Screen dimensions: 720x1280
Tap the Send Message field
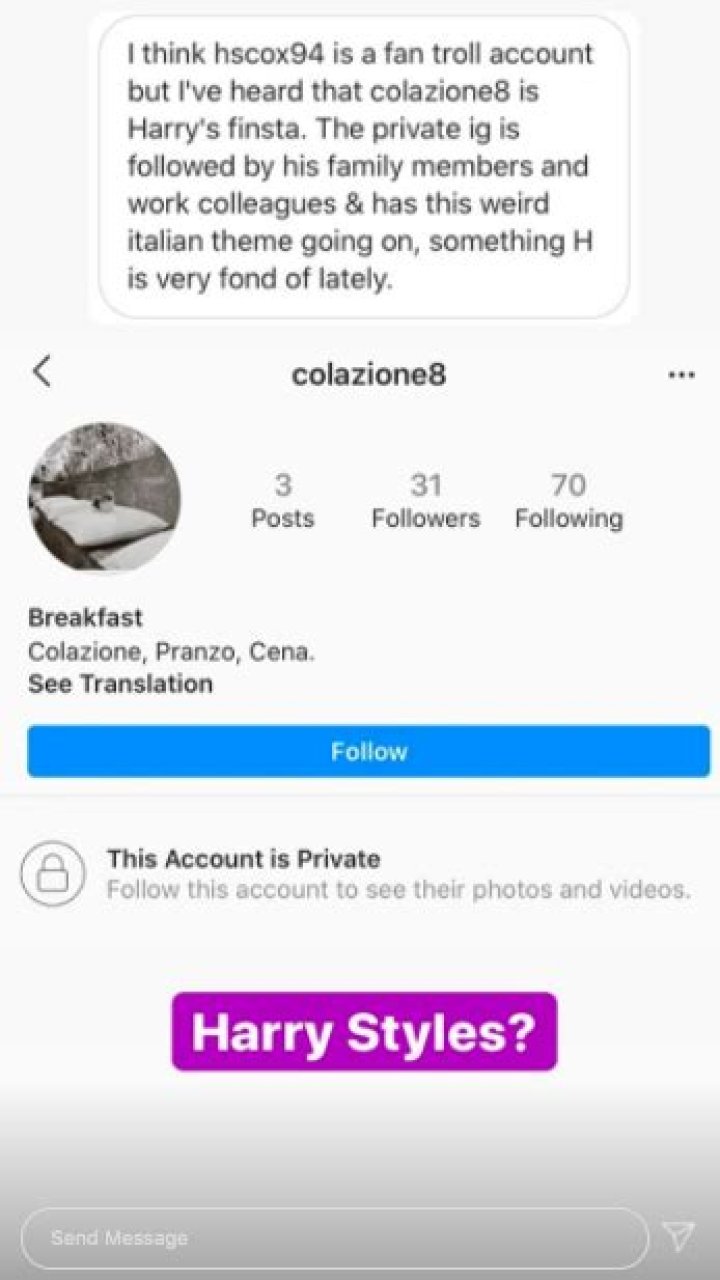334,1237
